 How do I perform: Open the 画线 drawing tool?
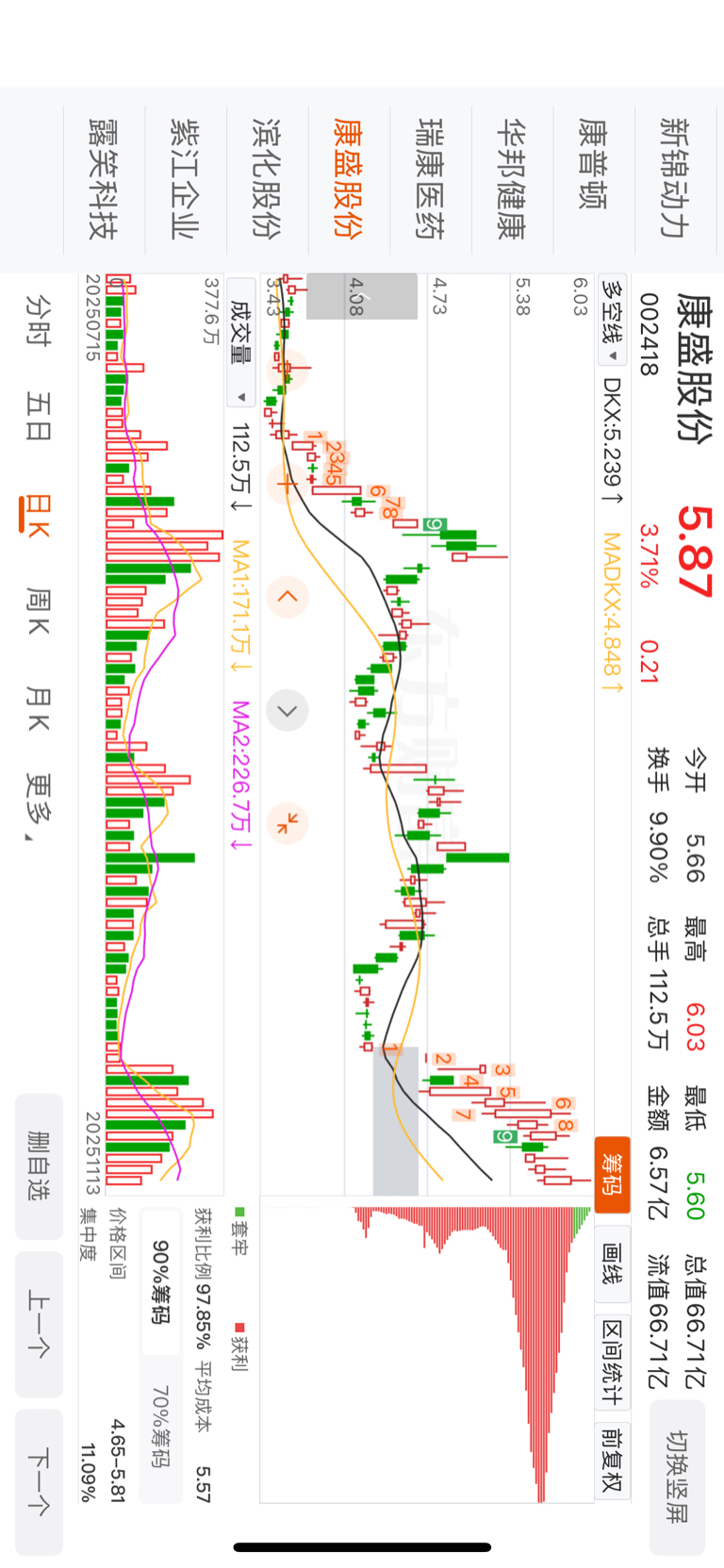click(613, 1263)
